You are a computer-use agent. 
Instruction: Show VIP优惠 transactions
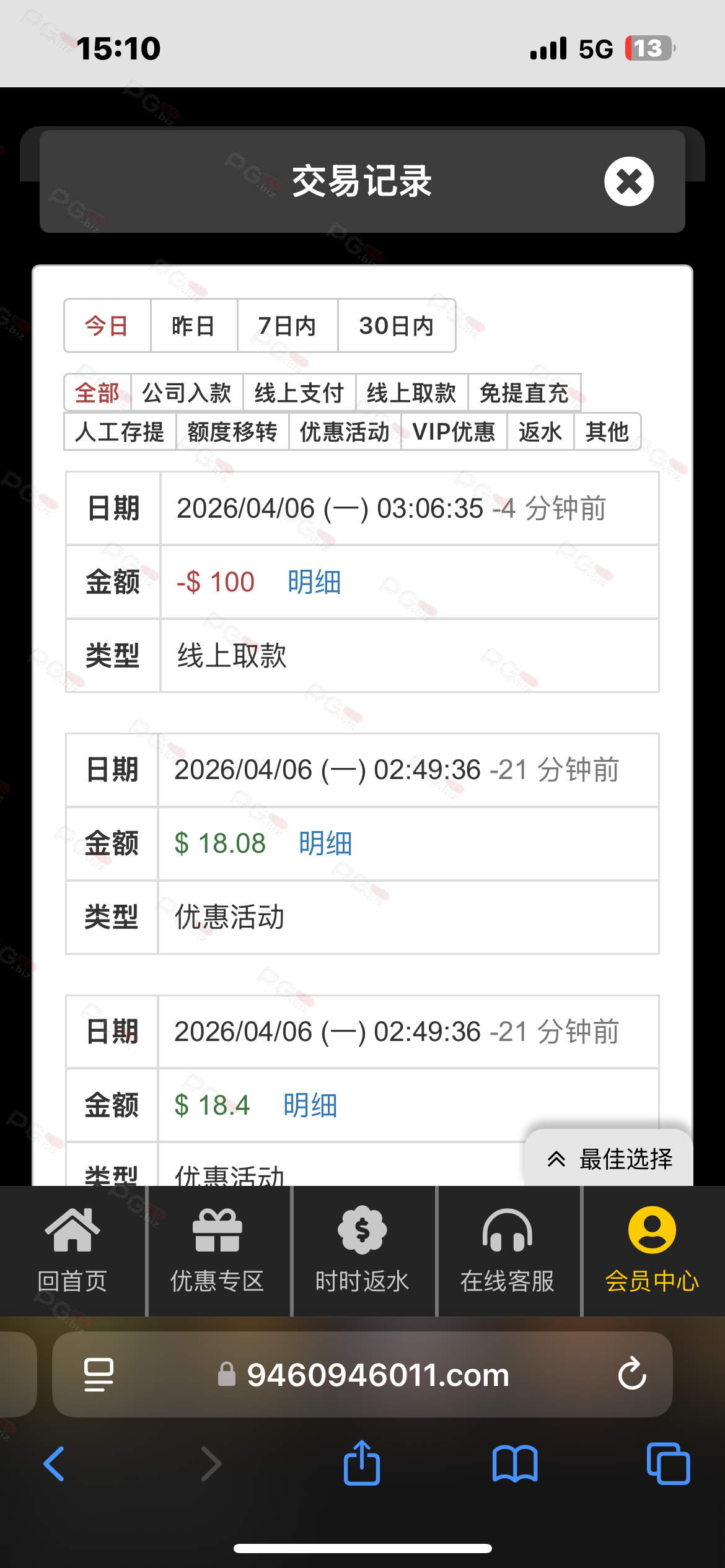[454, 432]
